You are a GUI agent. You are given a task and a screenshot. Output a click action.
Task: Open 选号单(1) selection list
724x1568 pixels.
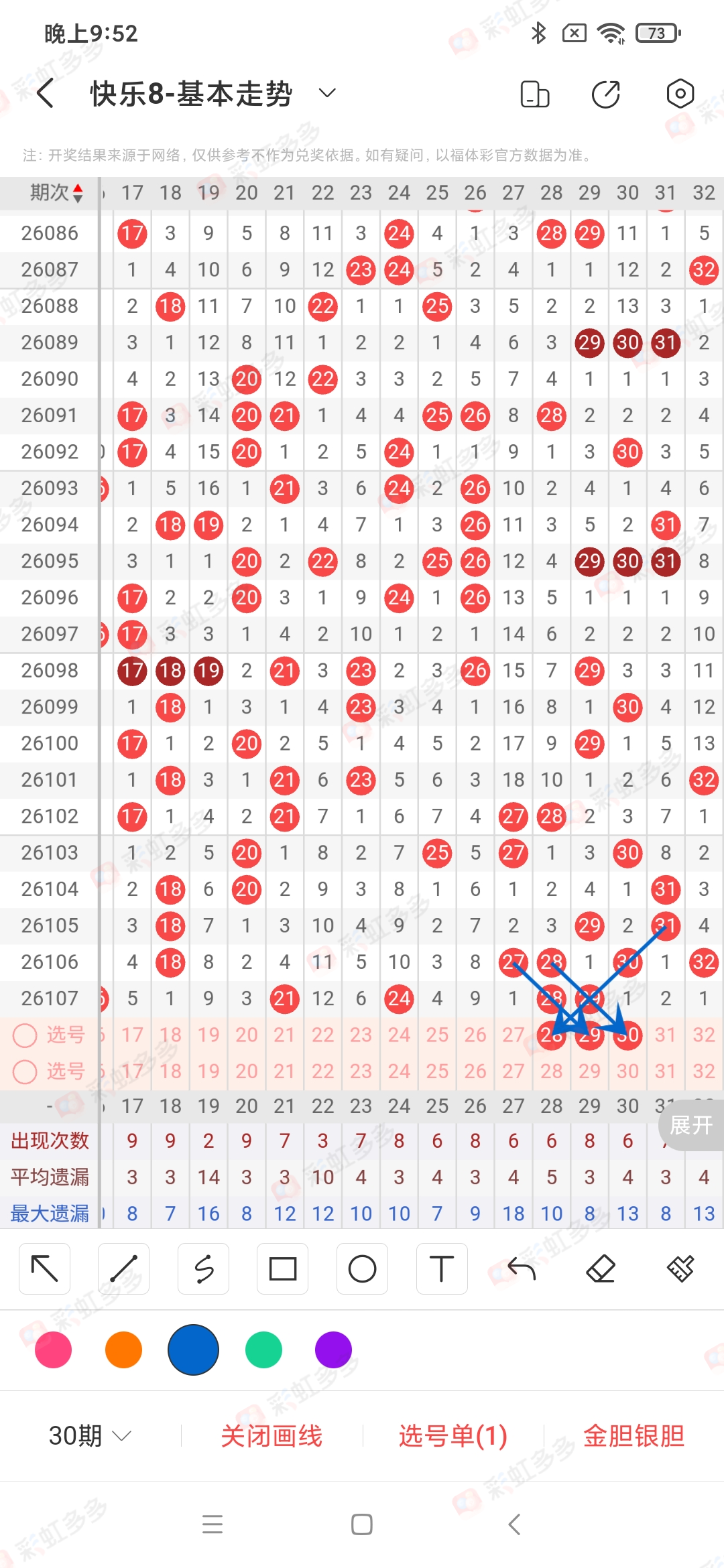pyautogui.click(x=453, y=1435)
